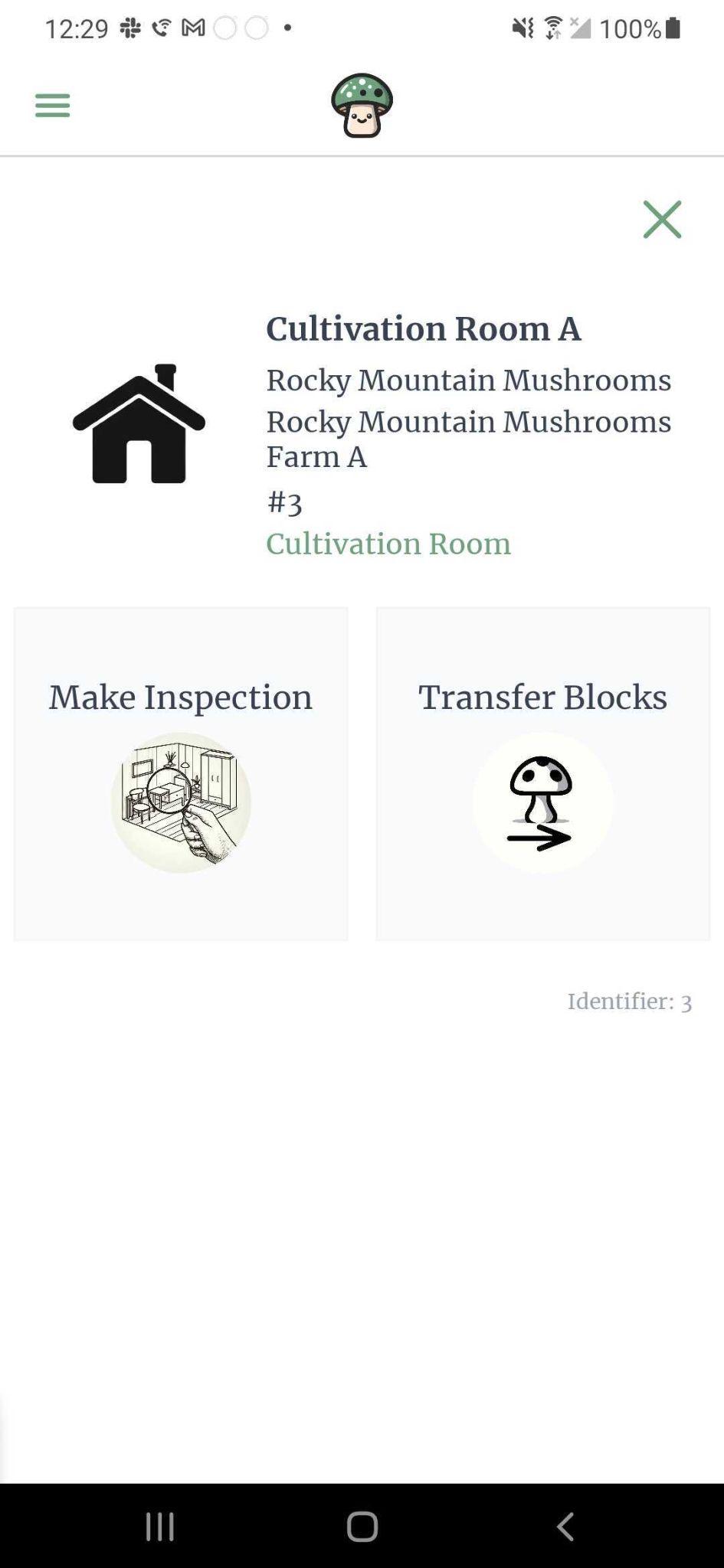Viewport: 724px width, 1568px height.
Task: Go to the phone home screen
Action: (x=362, y=1526)
